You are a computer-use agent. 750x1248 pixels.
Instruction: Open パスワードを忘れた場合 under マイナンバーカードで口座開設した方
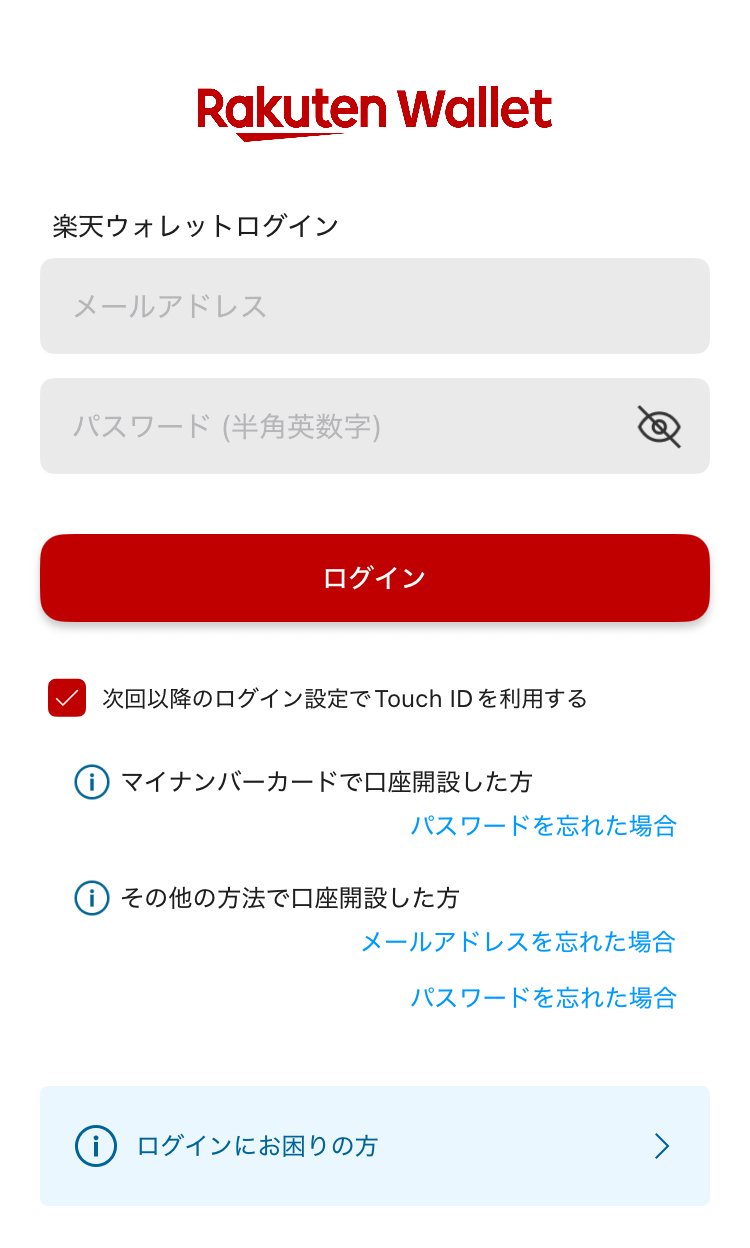(x=543, y=826)
